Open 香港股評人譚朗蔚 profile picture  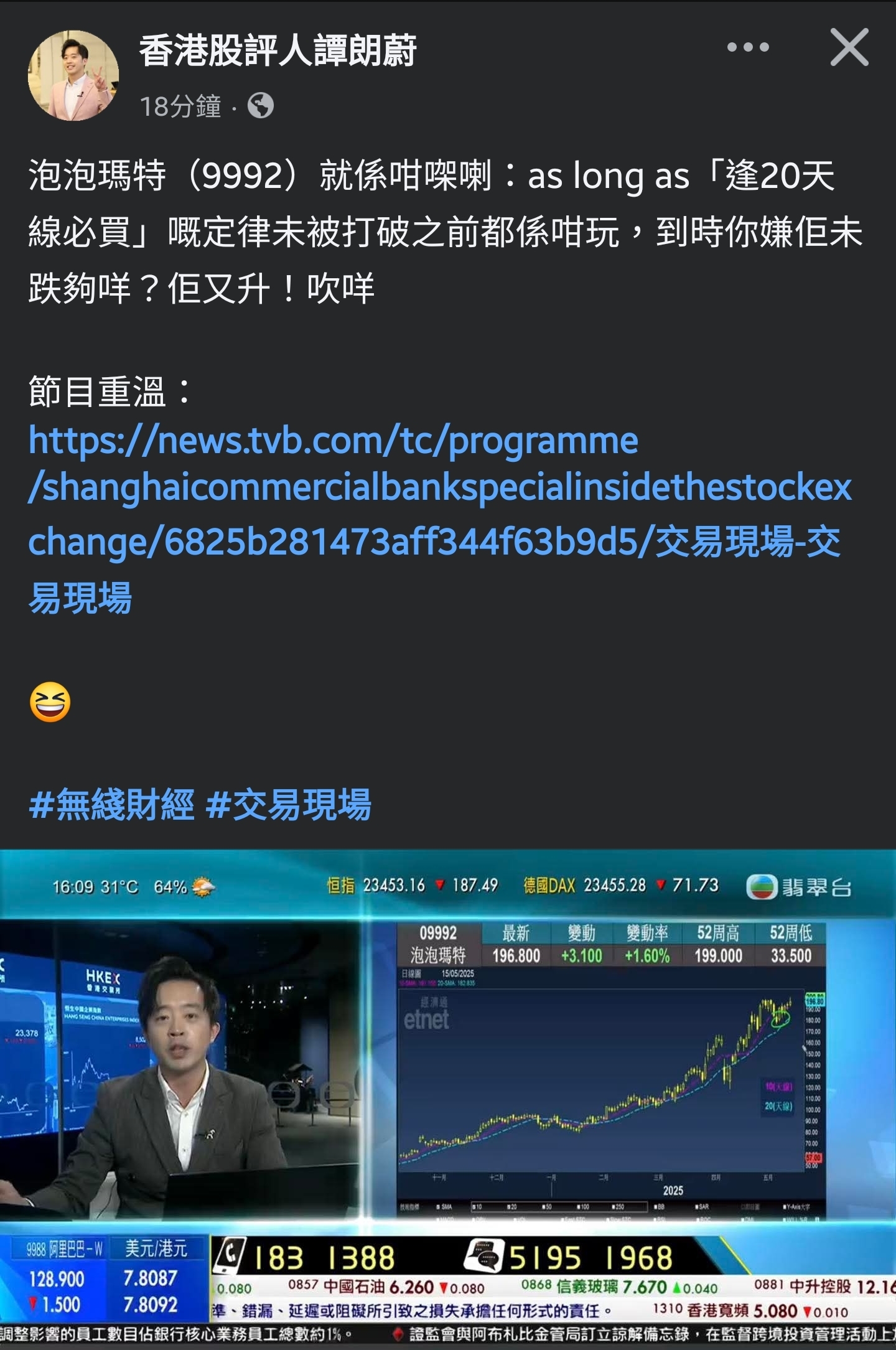point(73,75)
